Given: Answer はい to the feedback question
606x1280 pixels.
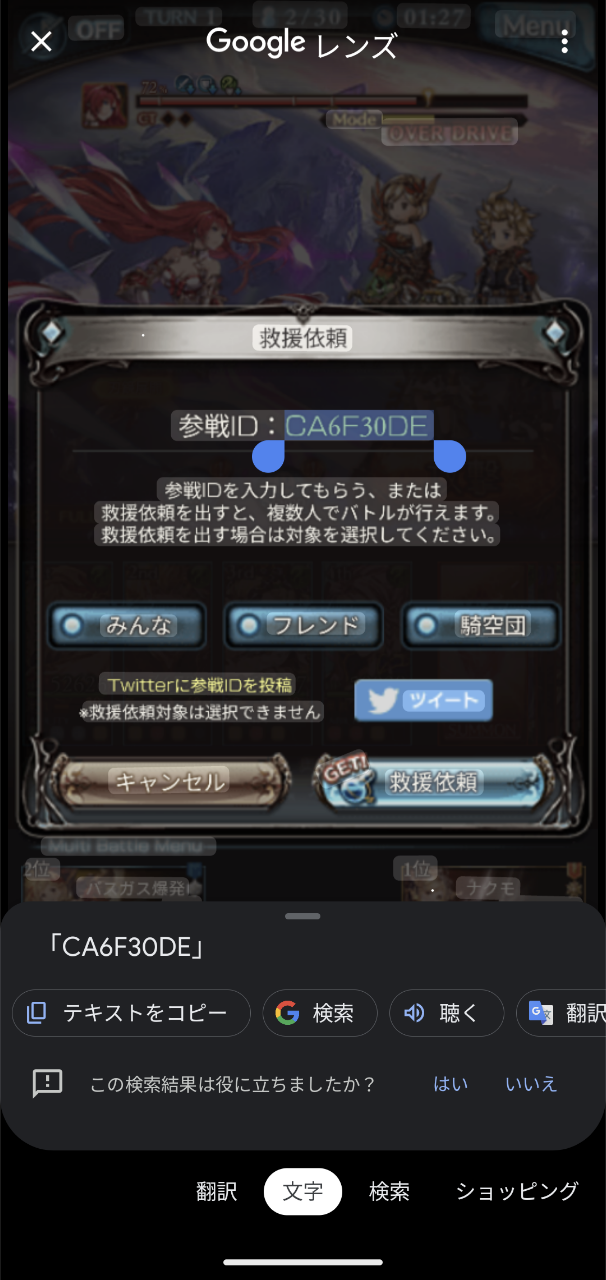Looking at the screenshot, I should pyautogui.click(x=450, y=1084).
